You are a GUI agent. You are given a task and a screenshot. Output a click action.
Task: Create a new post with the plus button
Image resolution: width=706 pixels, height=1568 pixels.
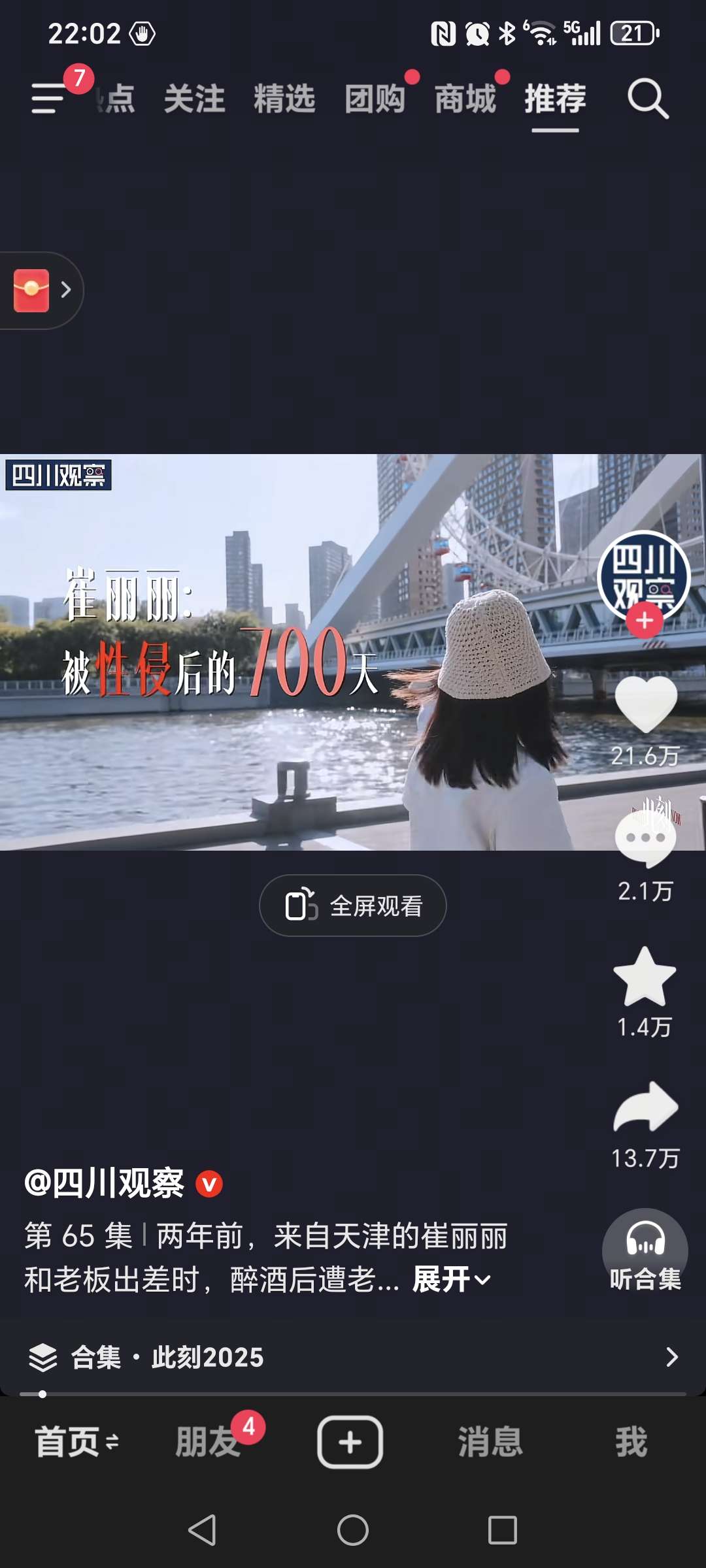click(x=350, y=1442)
